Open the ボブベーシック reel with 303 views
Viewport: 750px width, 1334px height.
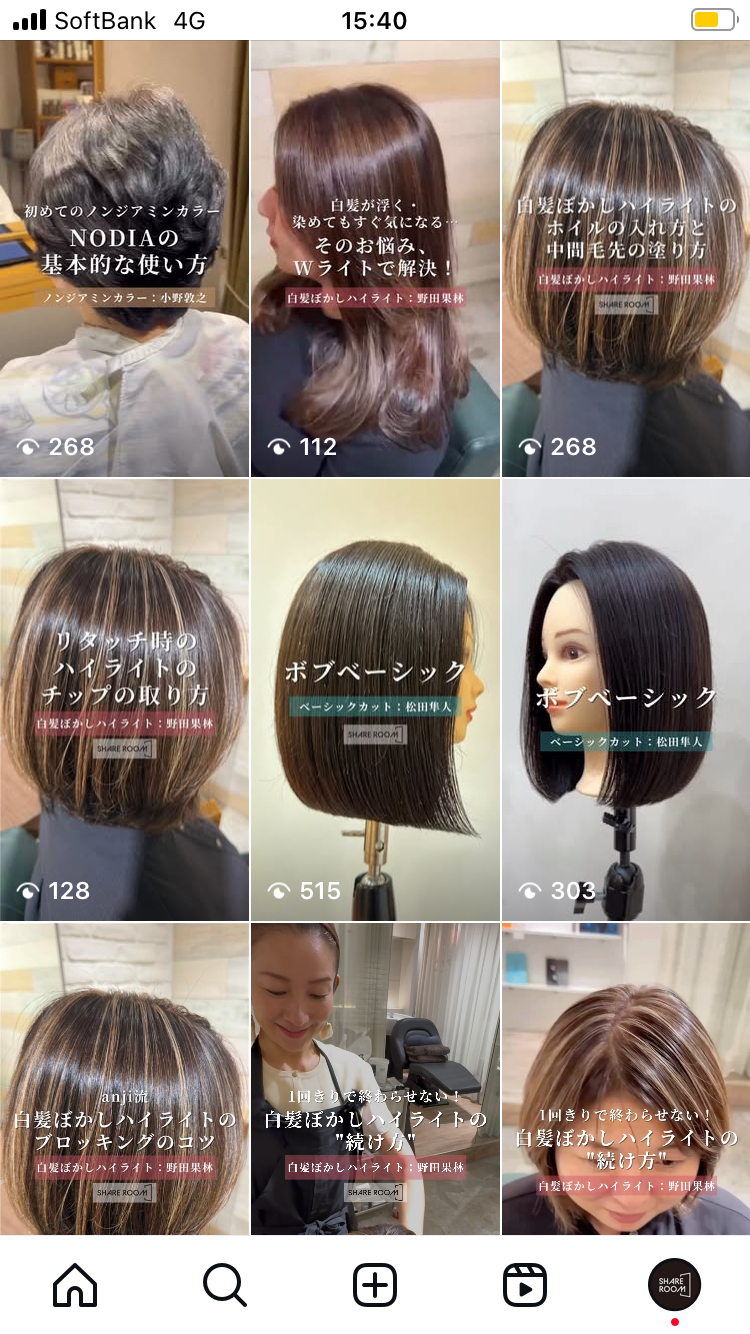pyautogui.click(x=626, y=700)
